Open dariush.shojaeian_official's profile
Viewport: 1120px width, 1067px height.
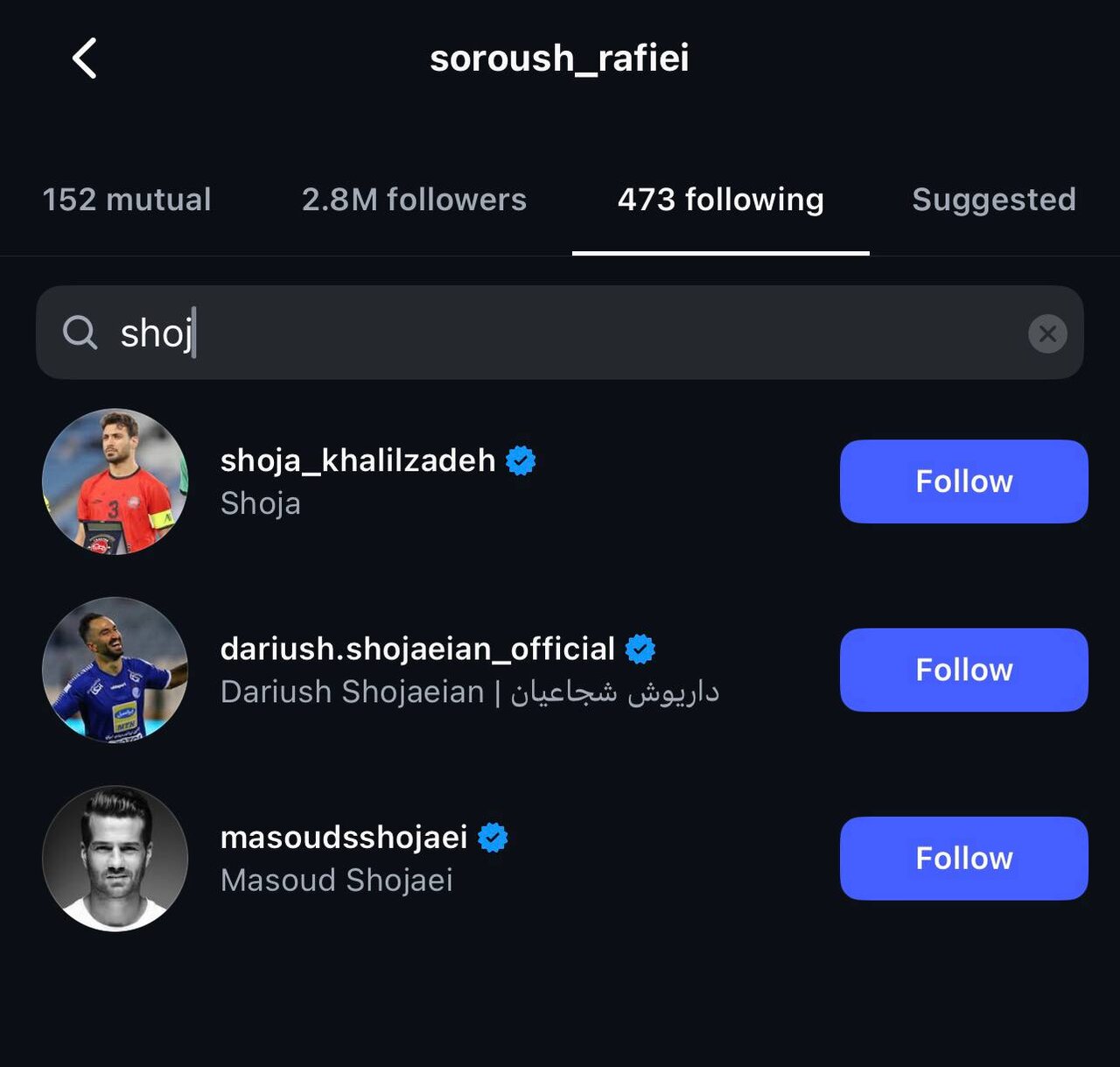[x=417, y=649]
